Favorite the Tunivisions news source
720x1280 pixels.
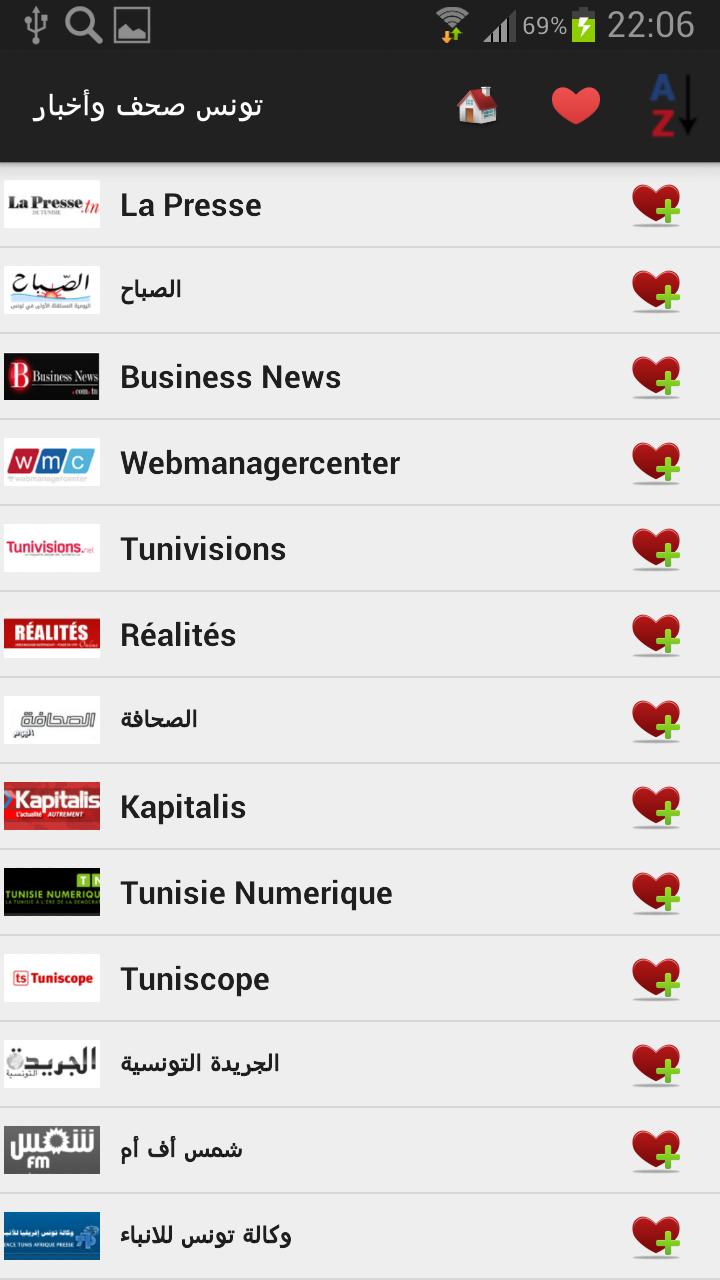pyautogui.click(x=657, y=548)
